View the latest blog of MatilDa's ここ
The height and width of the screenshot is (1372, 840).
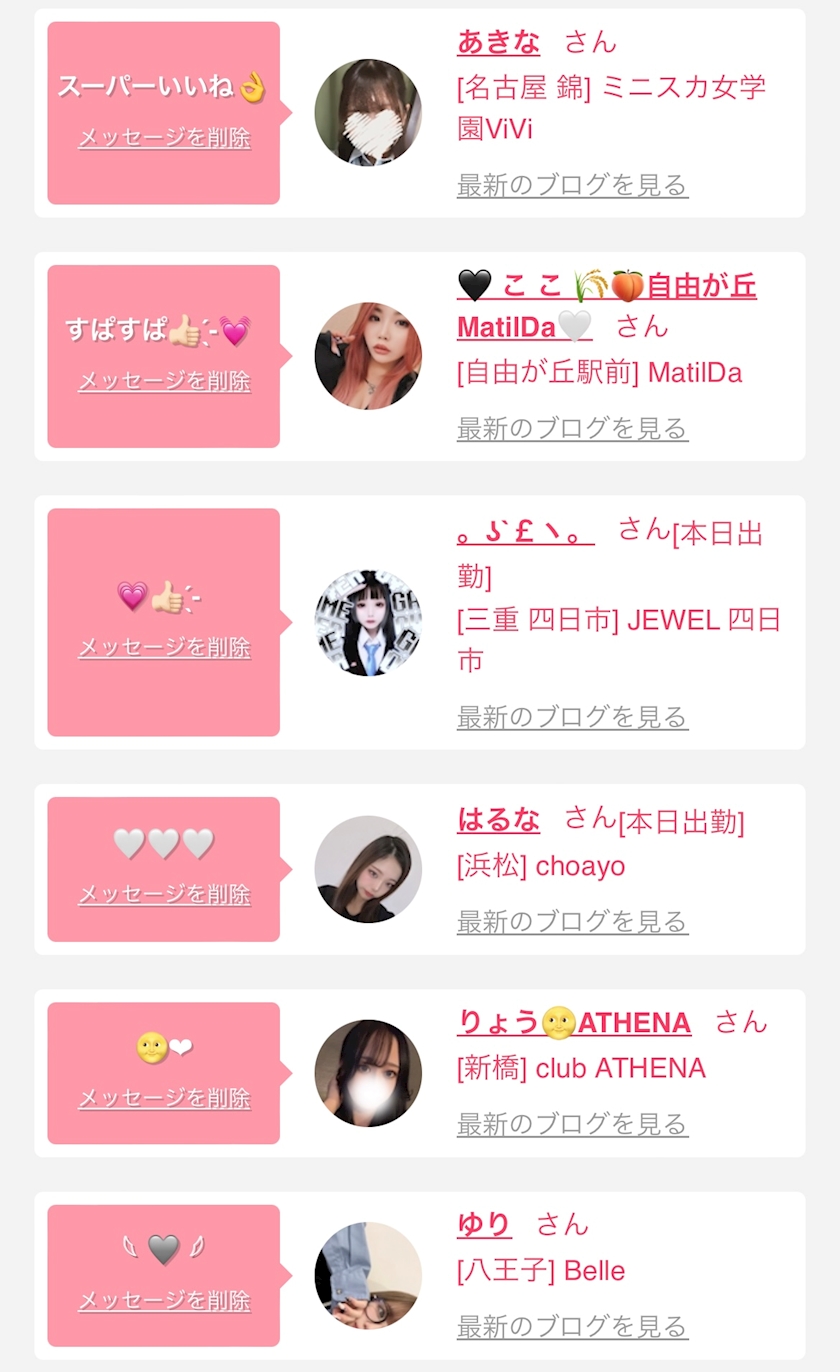tap(572, 429)
